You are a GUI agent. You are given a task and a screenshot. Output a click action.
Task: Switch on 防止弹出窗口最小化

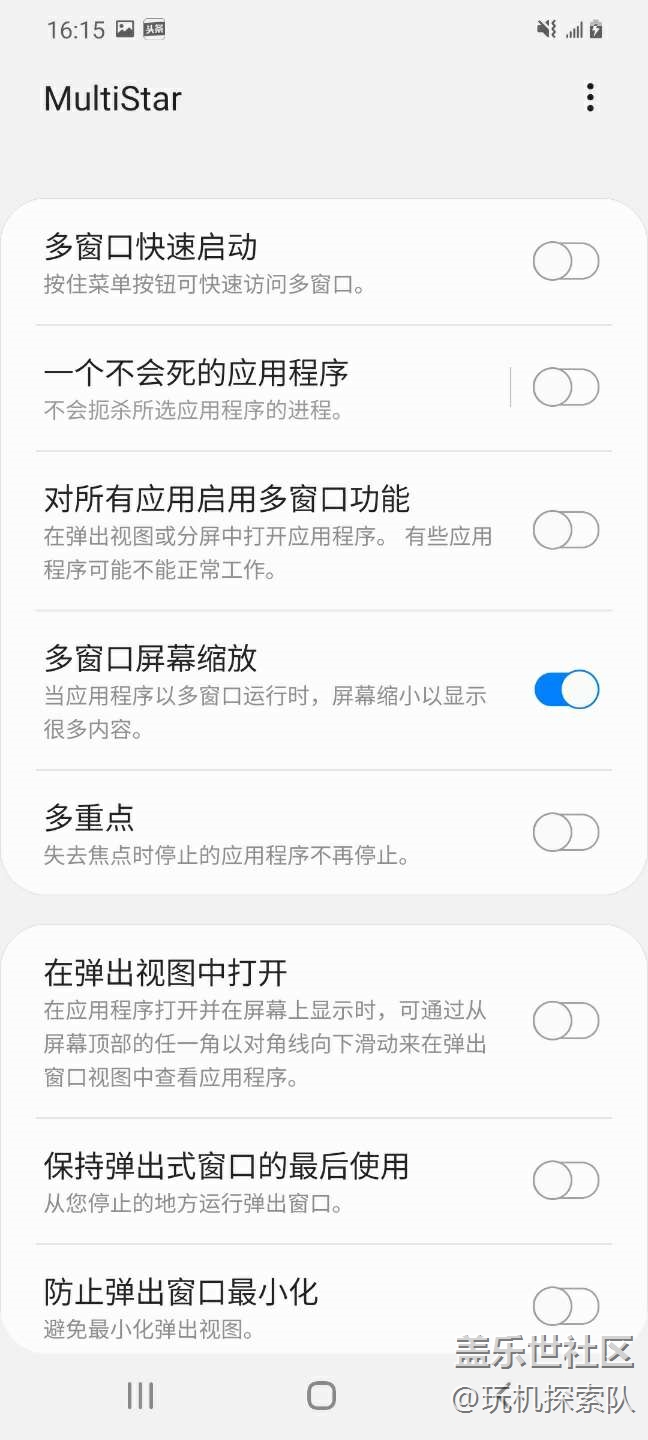pos(566,1306)
